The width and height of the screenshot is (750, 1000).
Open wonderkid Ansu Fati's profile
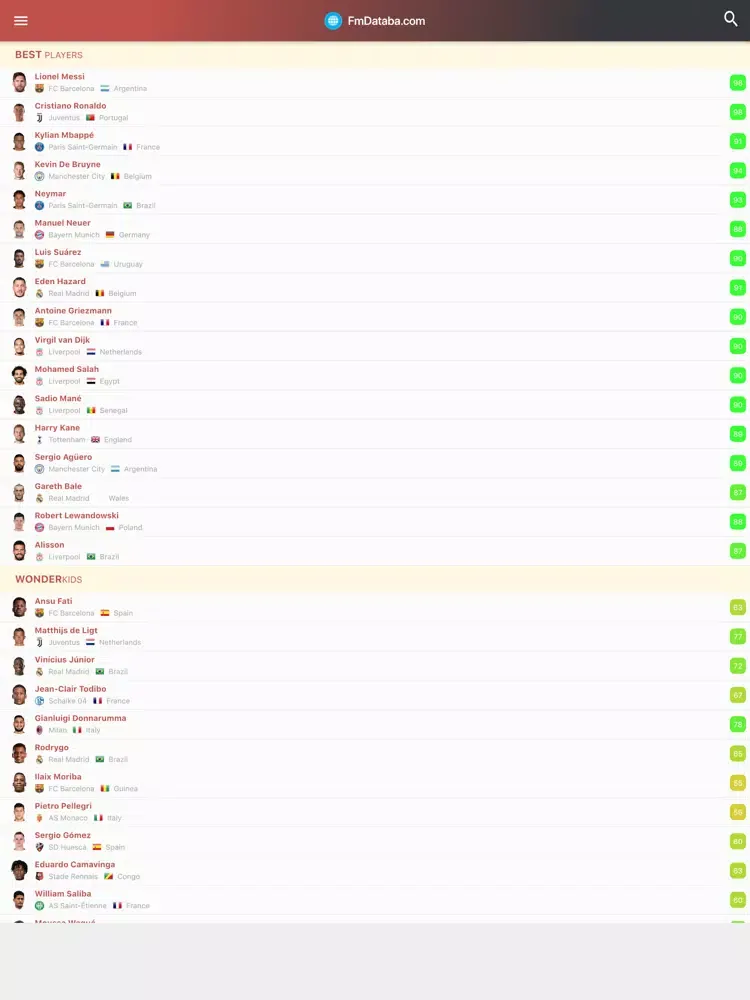click(x=53, y=601)
